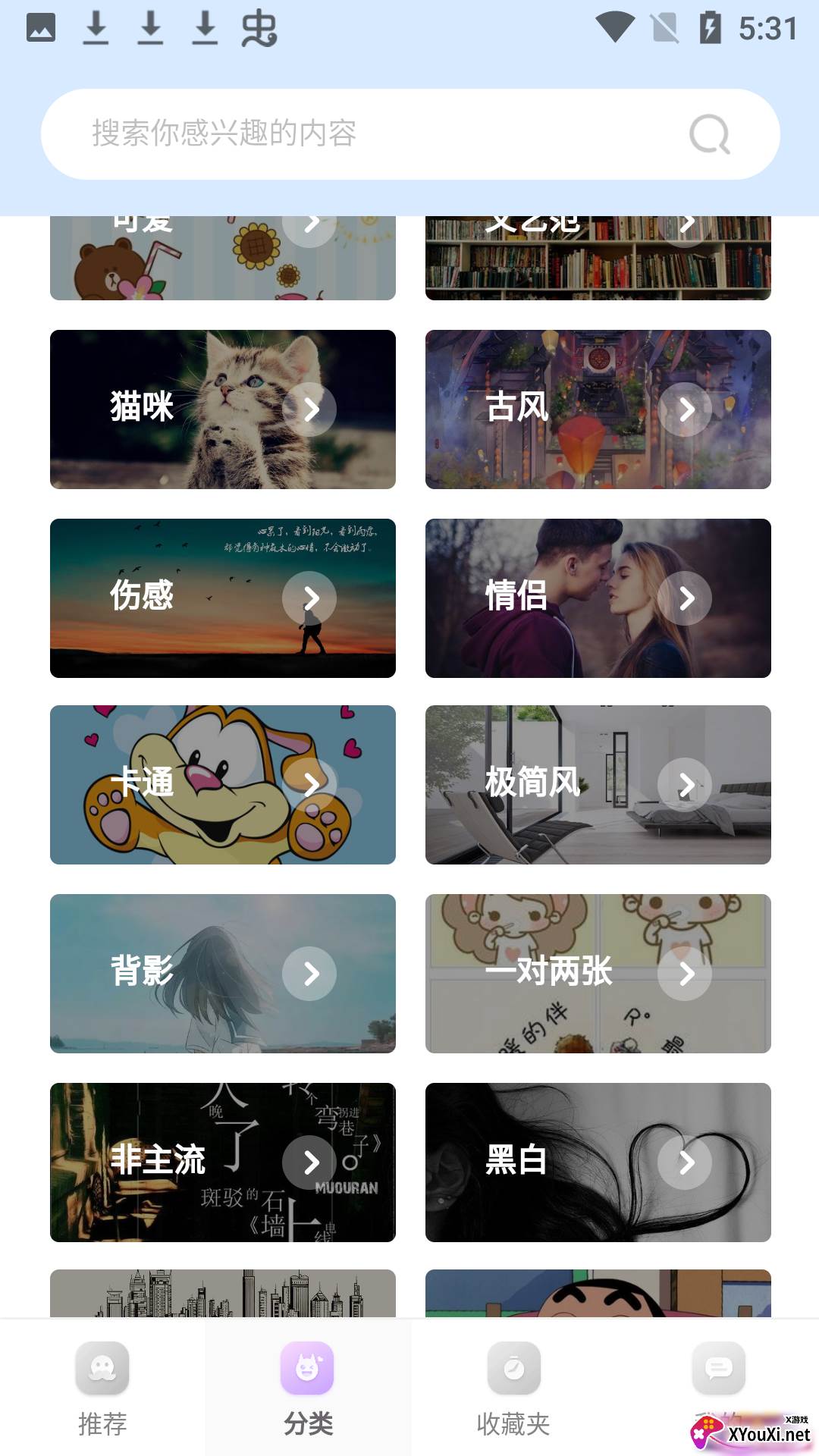
Task: Go to the 收藏夹 tab
Action: (x=513, y=1388)
